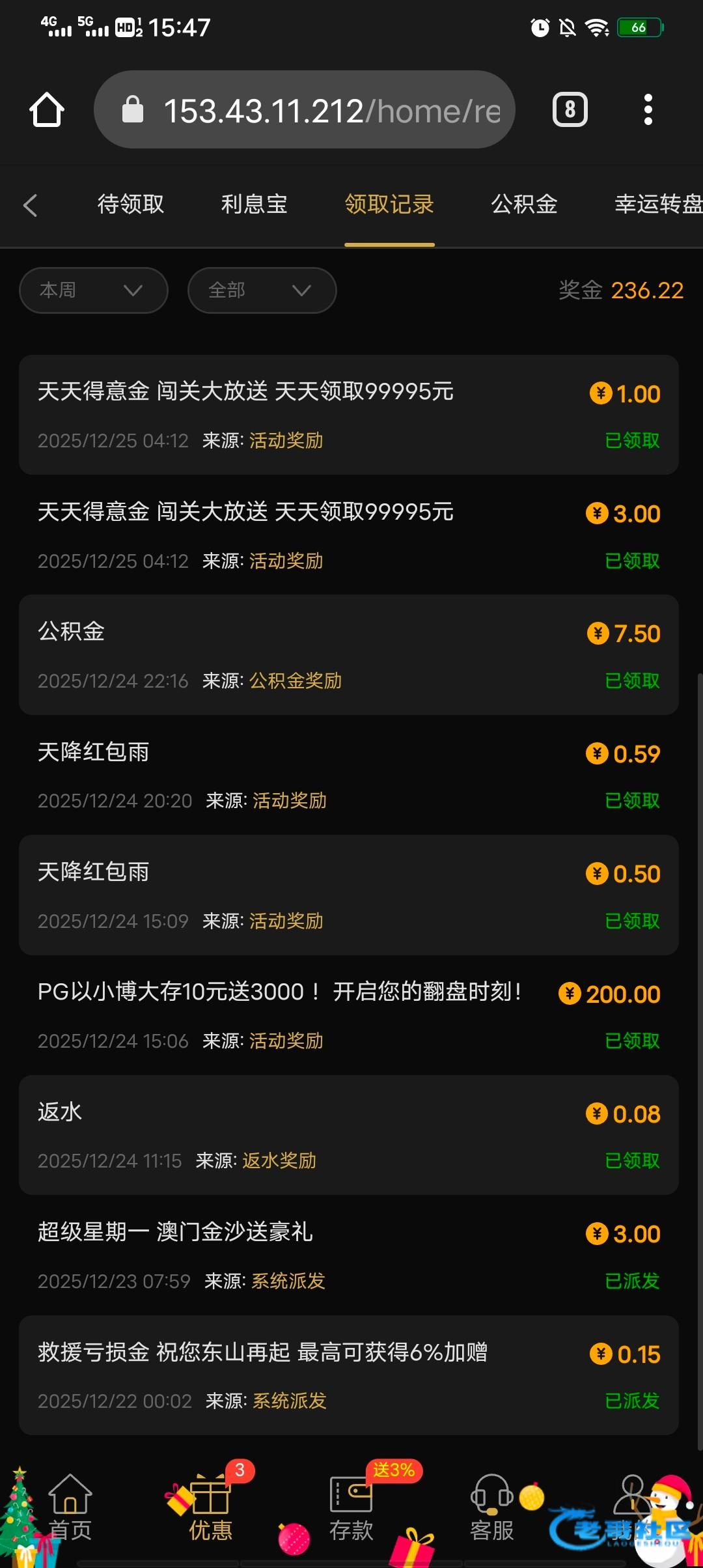Switch to the 利息宝 tab
Screen dimensions: 703x1568
click(x=254, y=204)
